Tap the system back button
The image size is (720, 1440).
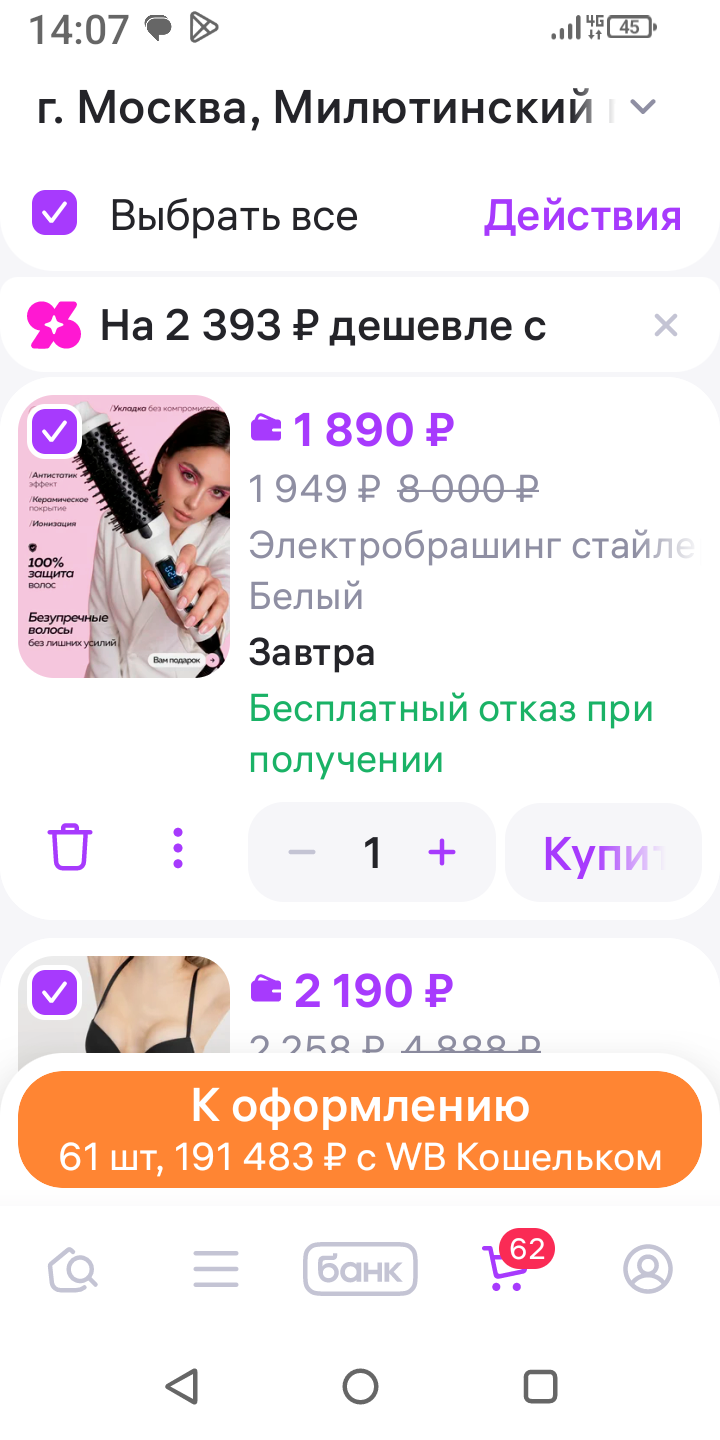point(181,1387)
